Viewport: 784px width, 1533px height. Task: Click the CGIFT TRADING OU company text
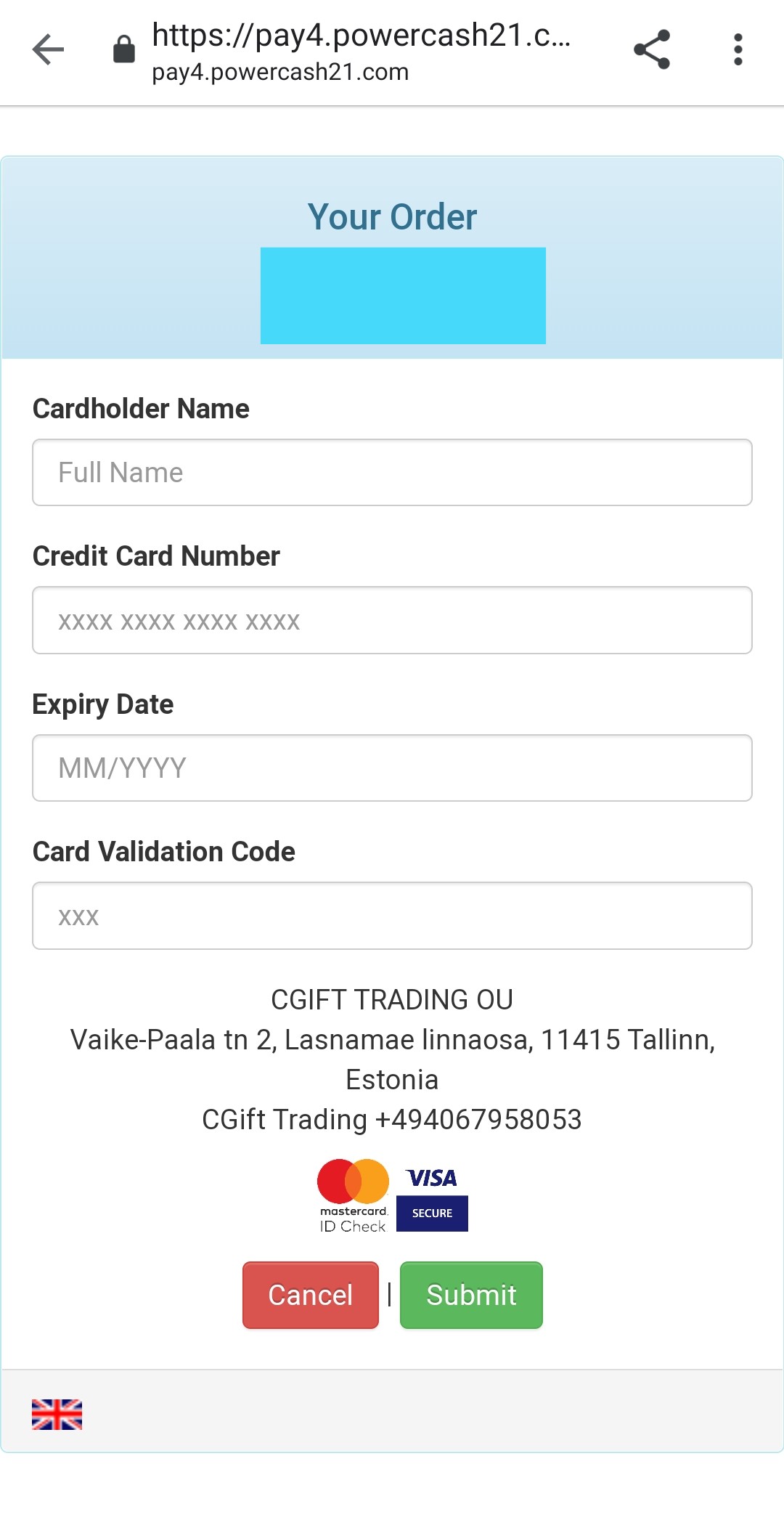392,999
